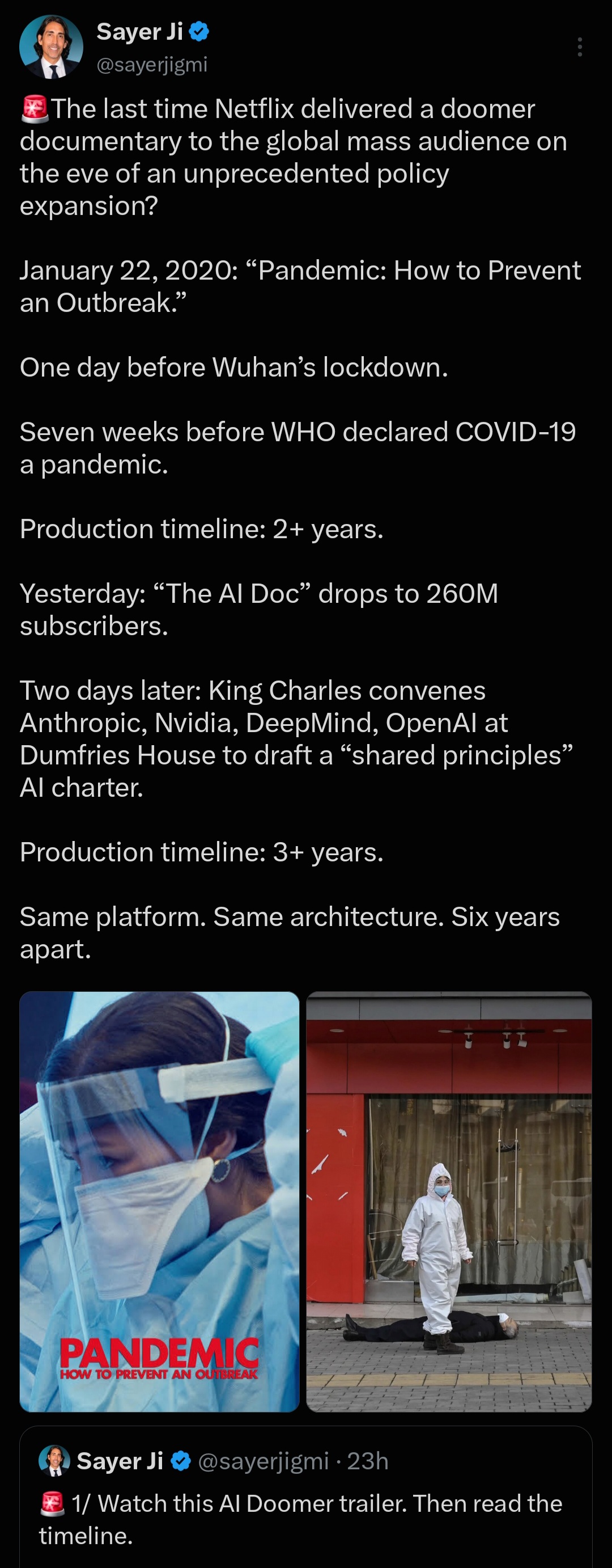View the Pandemic poster image

tap(159, 1202)
